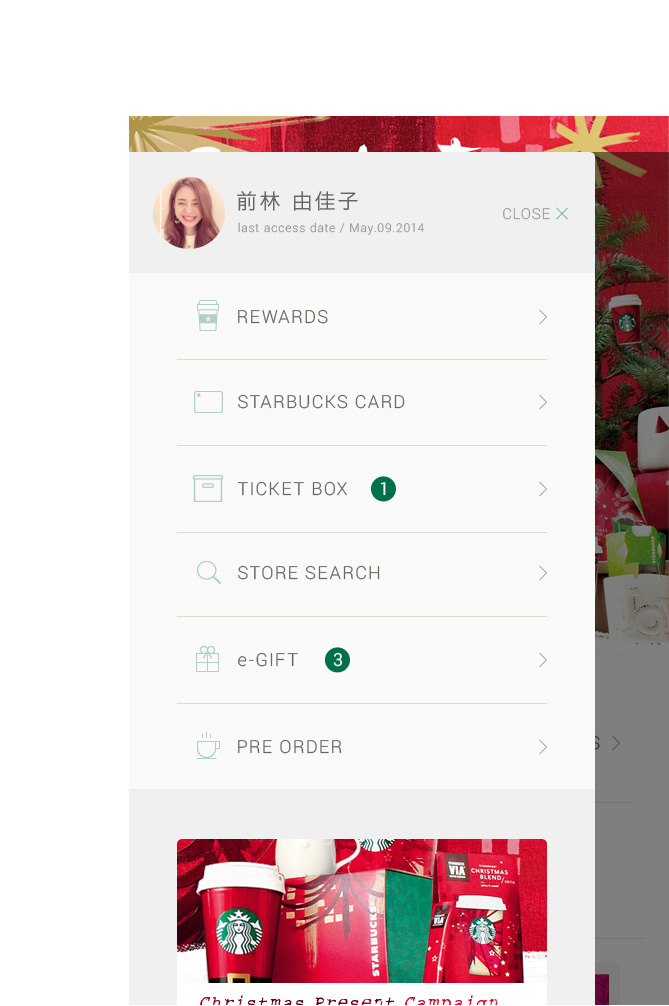The image size is (669, 1006).
Task: Tap the user profile photo
Action: click(x=188, y=213)
